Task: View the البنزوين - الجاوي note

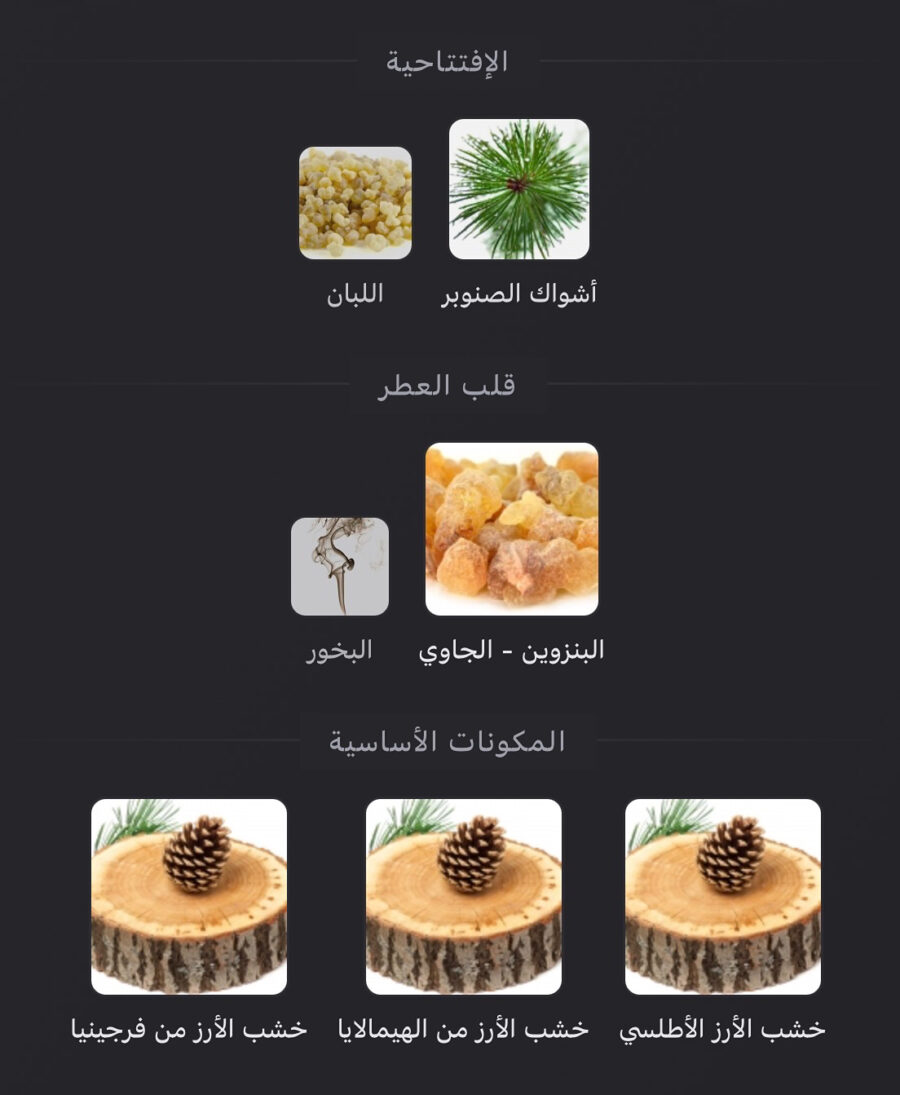Action: point(511,529)
